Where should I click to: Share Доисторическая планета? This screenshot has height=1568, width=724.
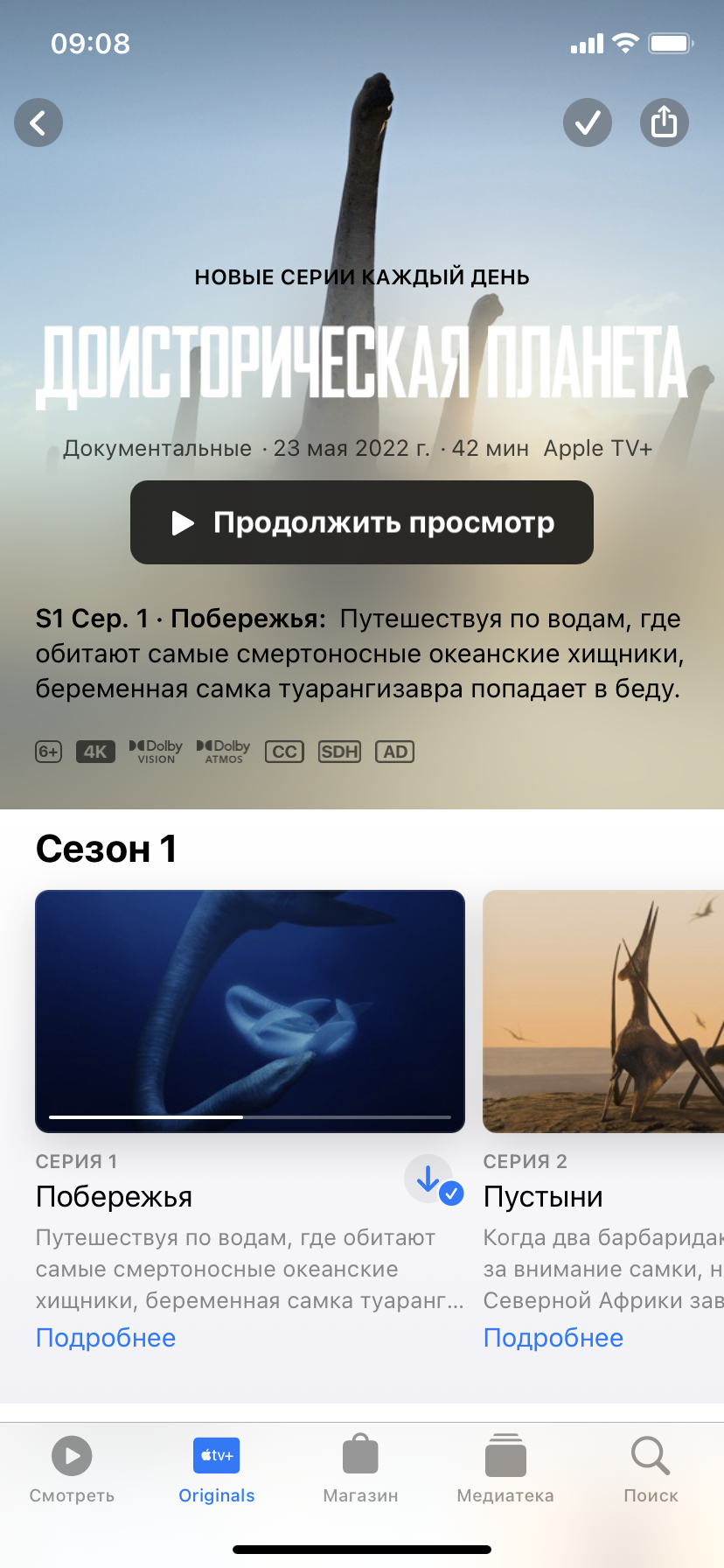tap(665, 122)
